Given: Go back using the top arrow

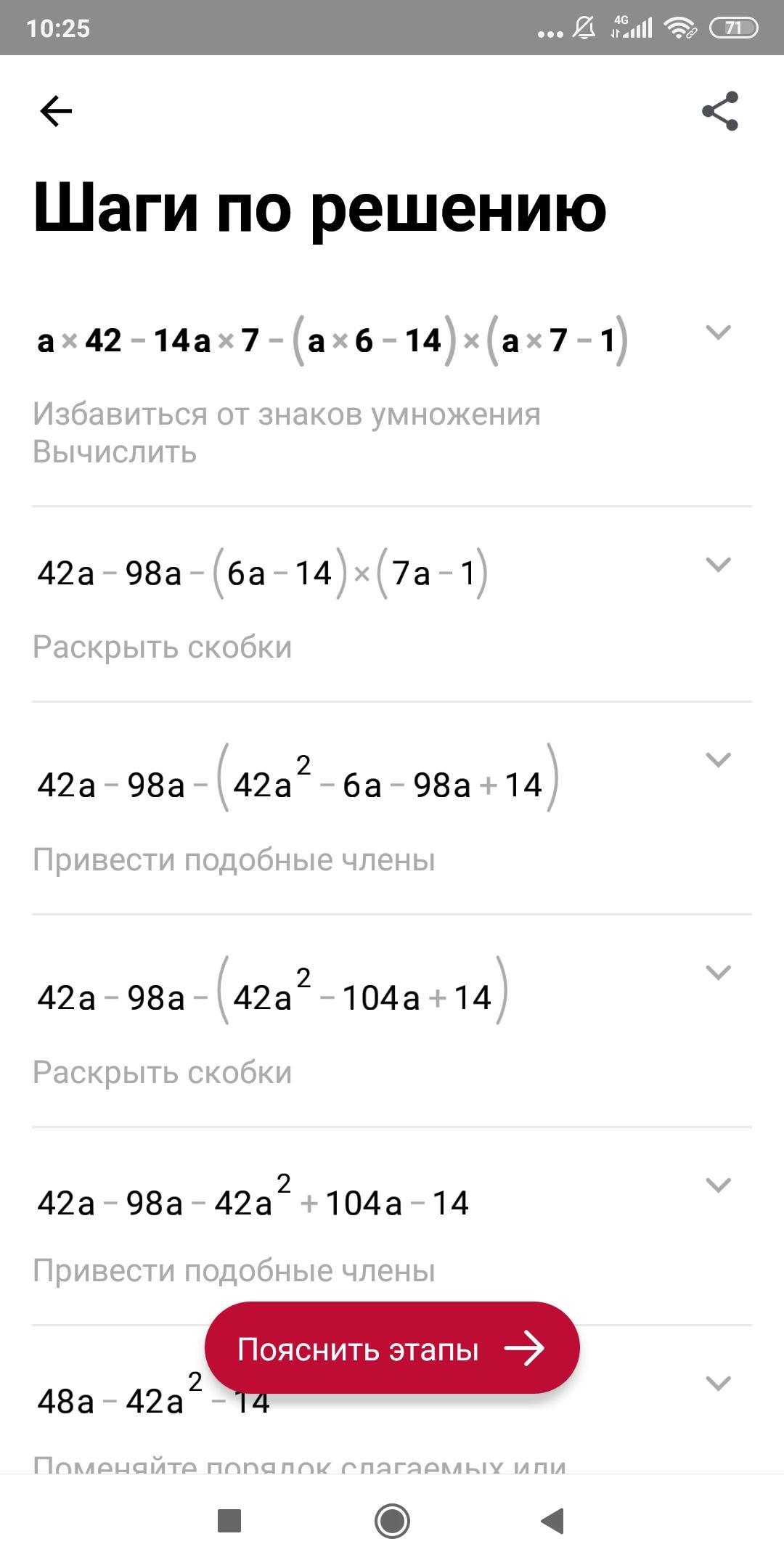Looking at the screenshot, I should 56,111.
